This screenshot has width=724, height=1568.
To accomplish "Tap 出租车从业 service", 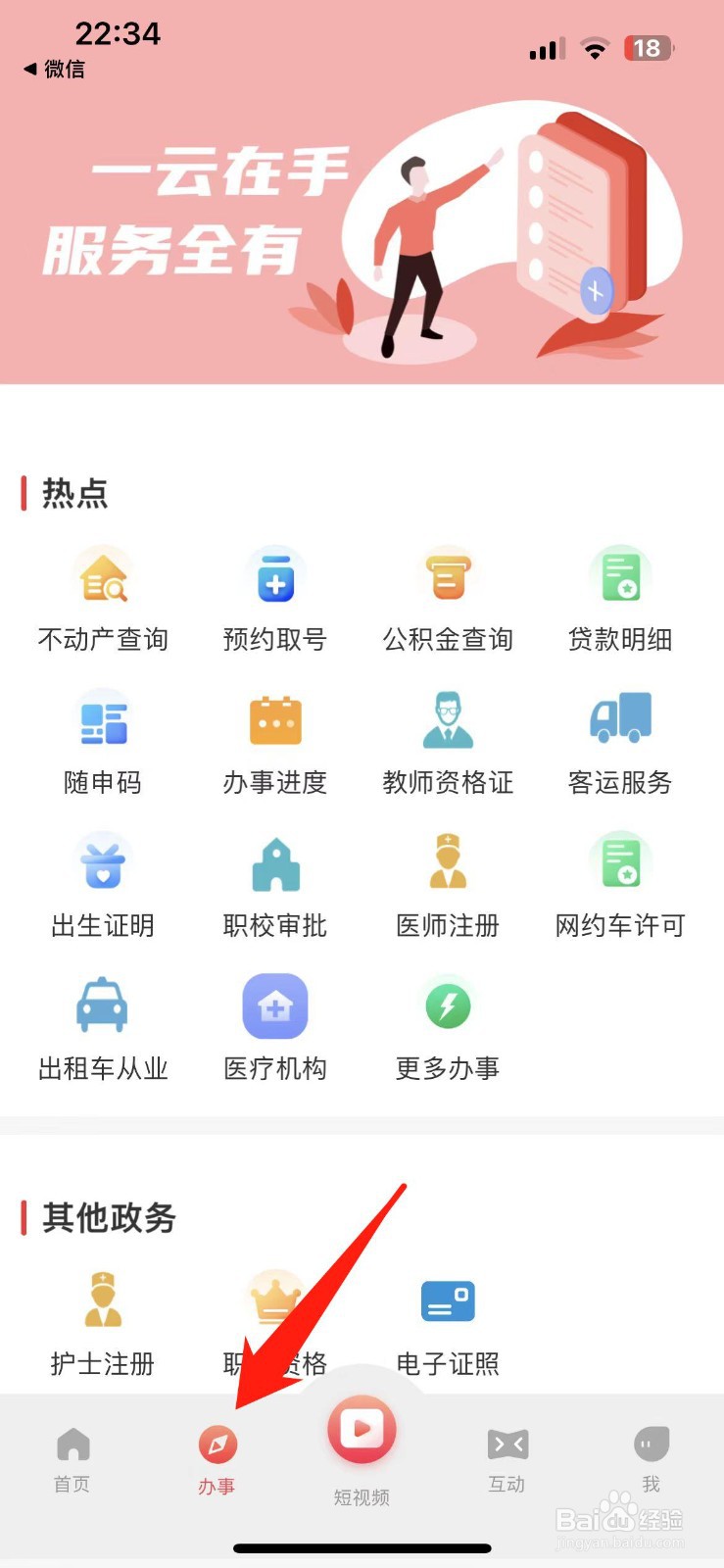I will 103,1027.
